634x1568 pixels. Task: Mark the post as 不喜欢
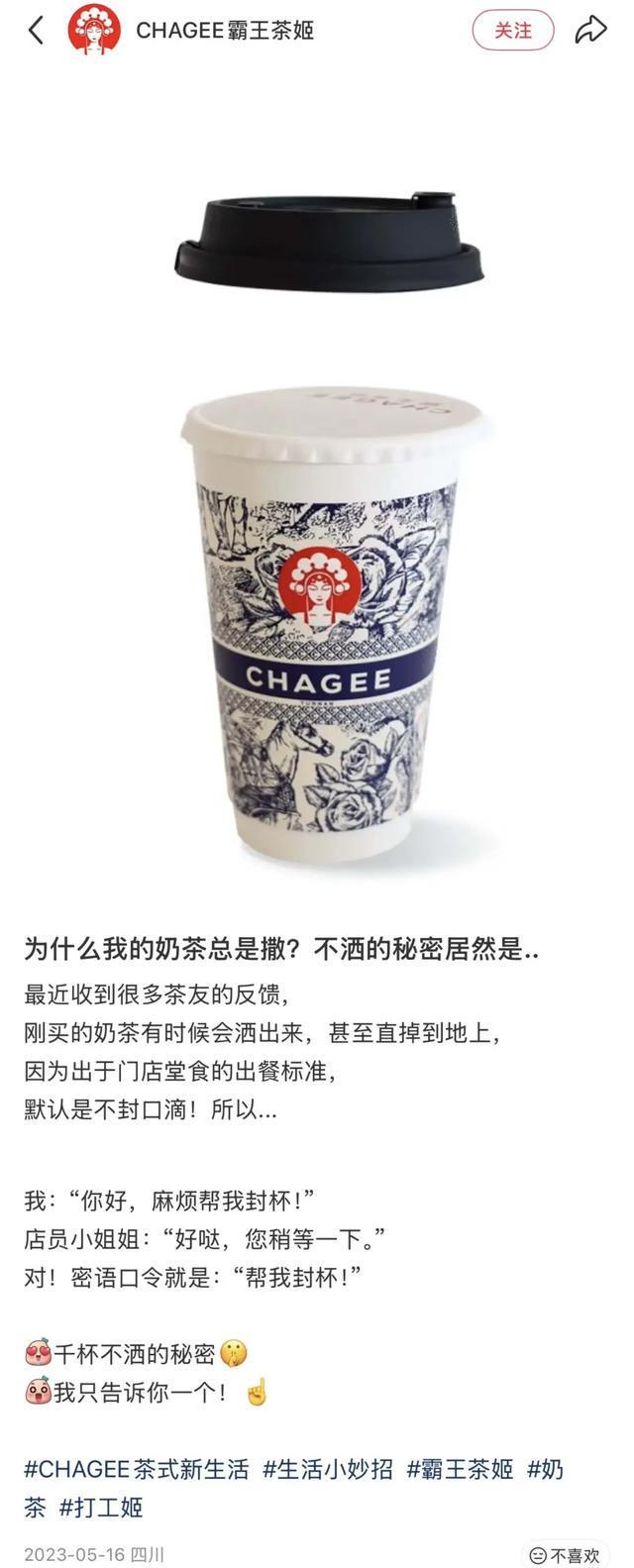click(x=565, y=1554)
